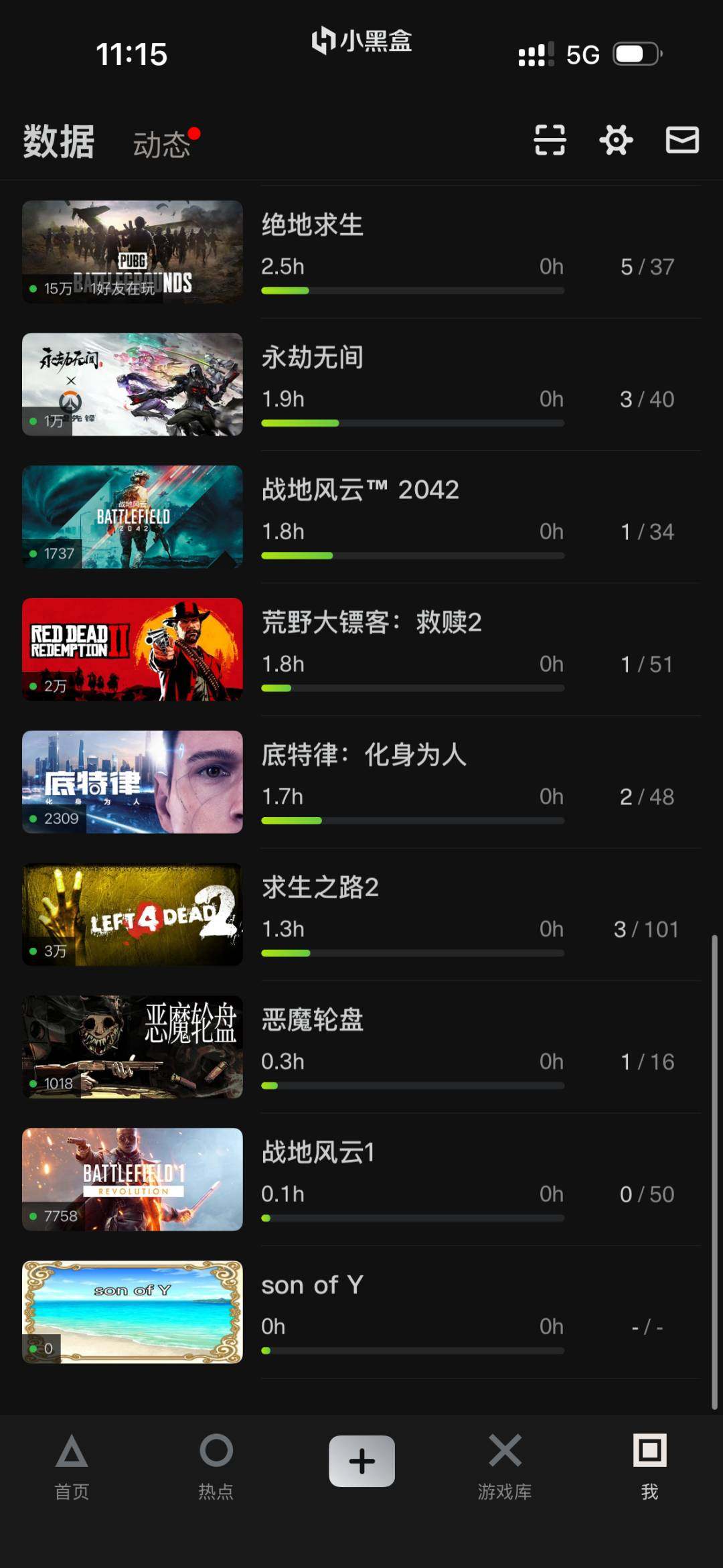Tap the 我 profile icon

(649, 1467)
